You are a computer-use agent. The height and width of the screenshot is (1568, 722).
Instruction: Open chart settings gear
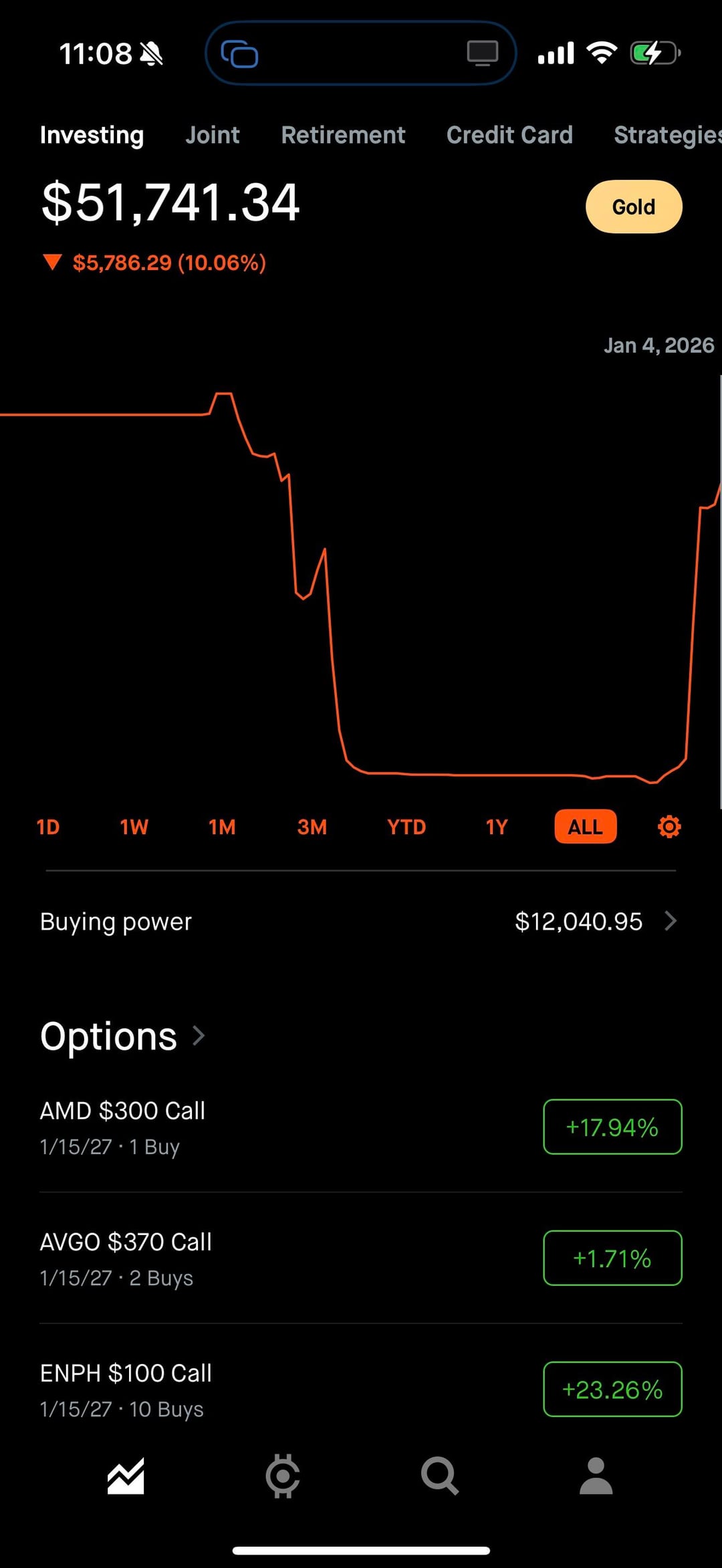tap(669, 827)
